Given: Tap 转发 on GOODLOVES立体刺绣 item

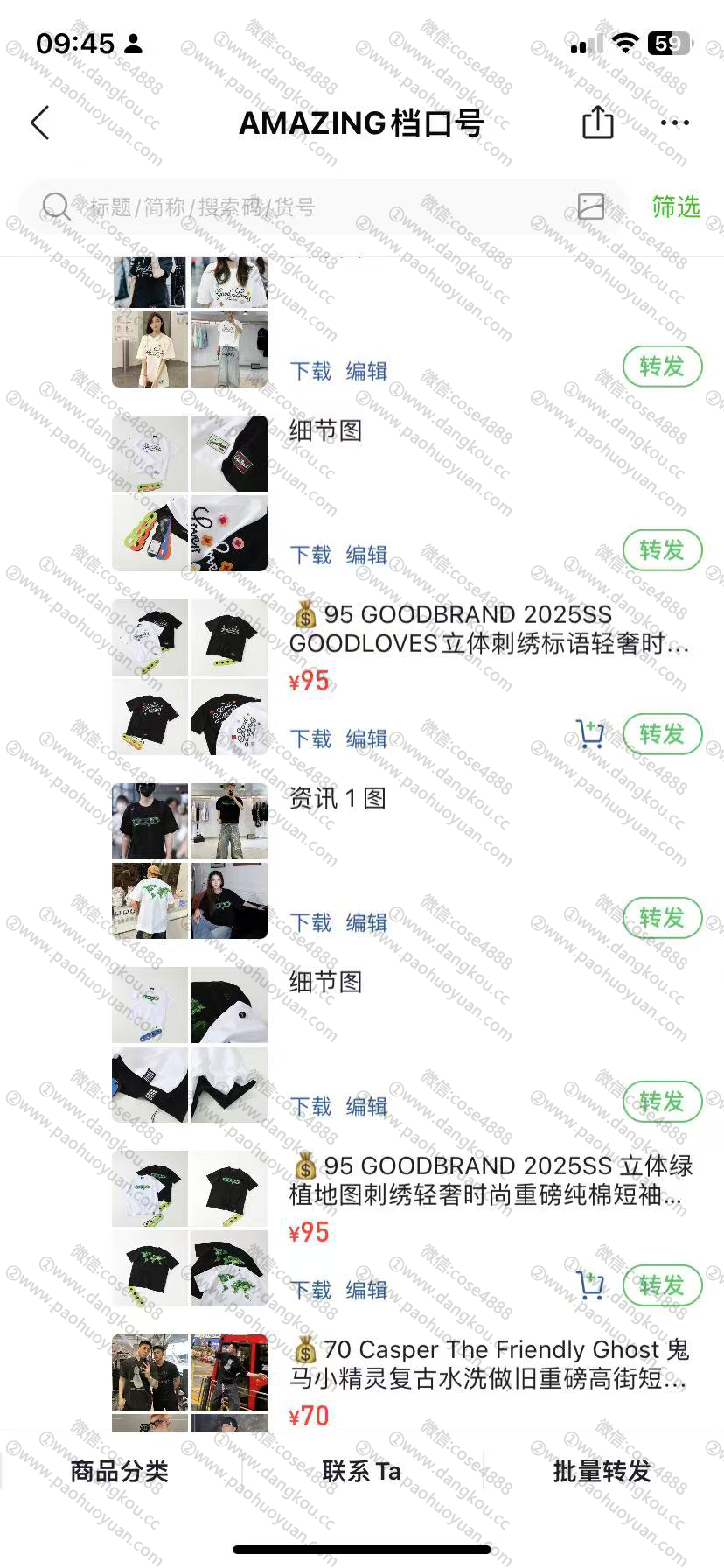Looking at the screenshot, I should (x=662, y=734).
